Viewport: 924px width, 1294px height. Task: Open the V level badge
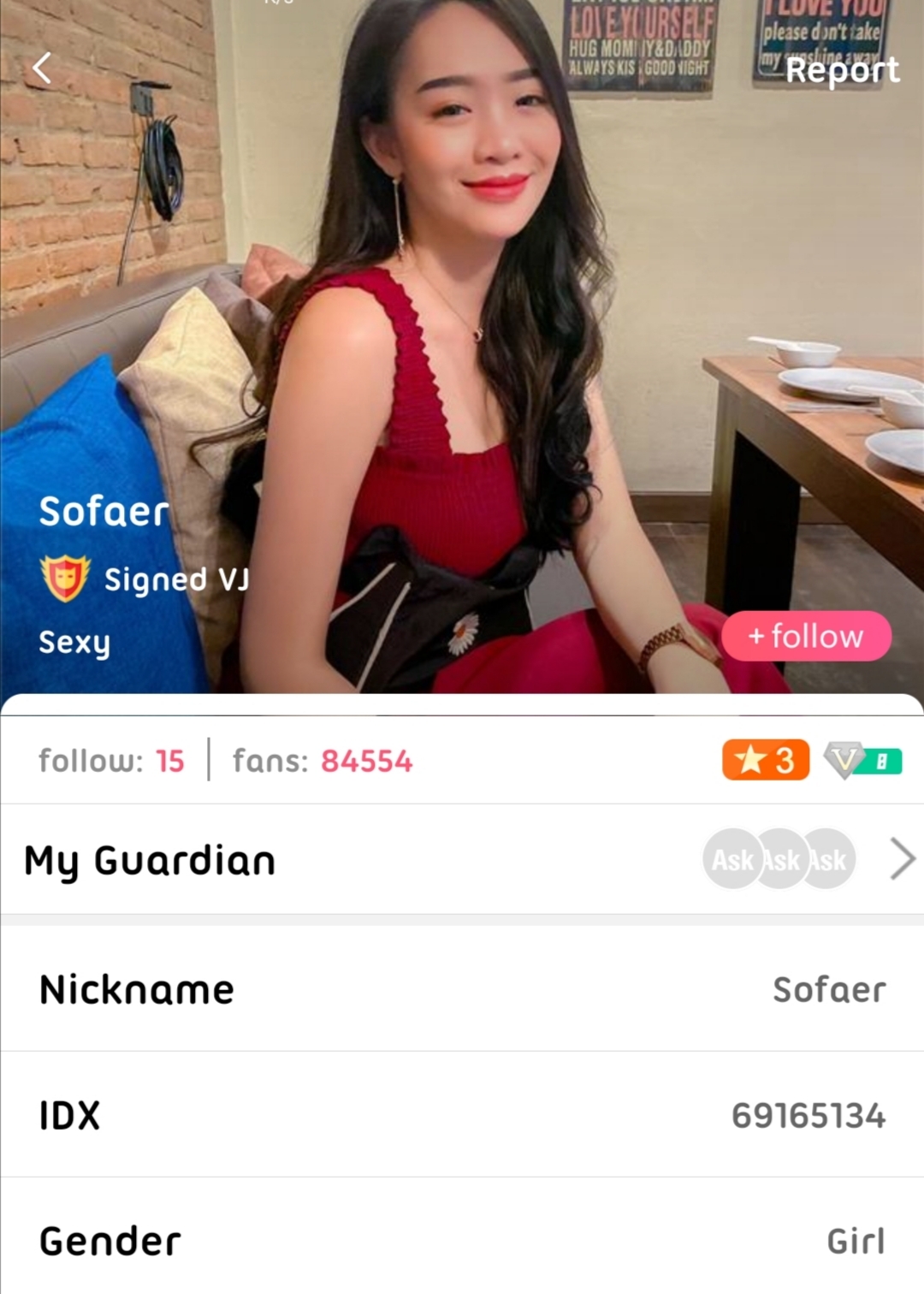click(862, 760)
